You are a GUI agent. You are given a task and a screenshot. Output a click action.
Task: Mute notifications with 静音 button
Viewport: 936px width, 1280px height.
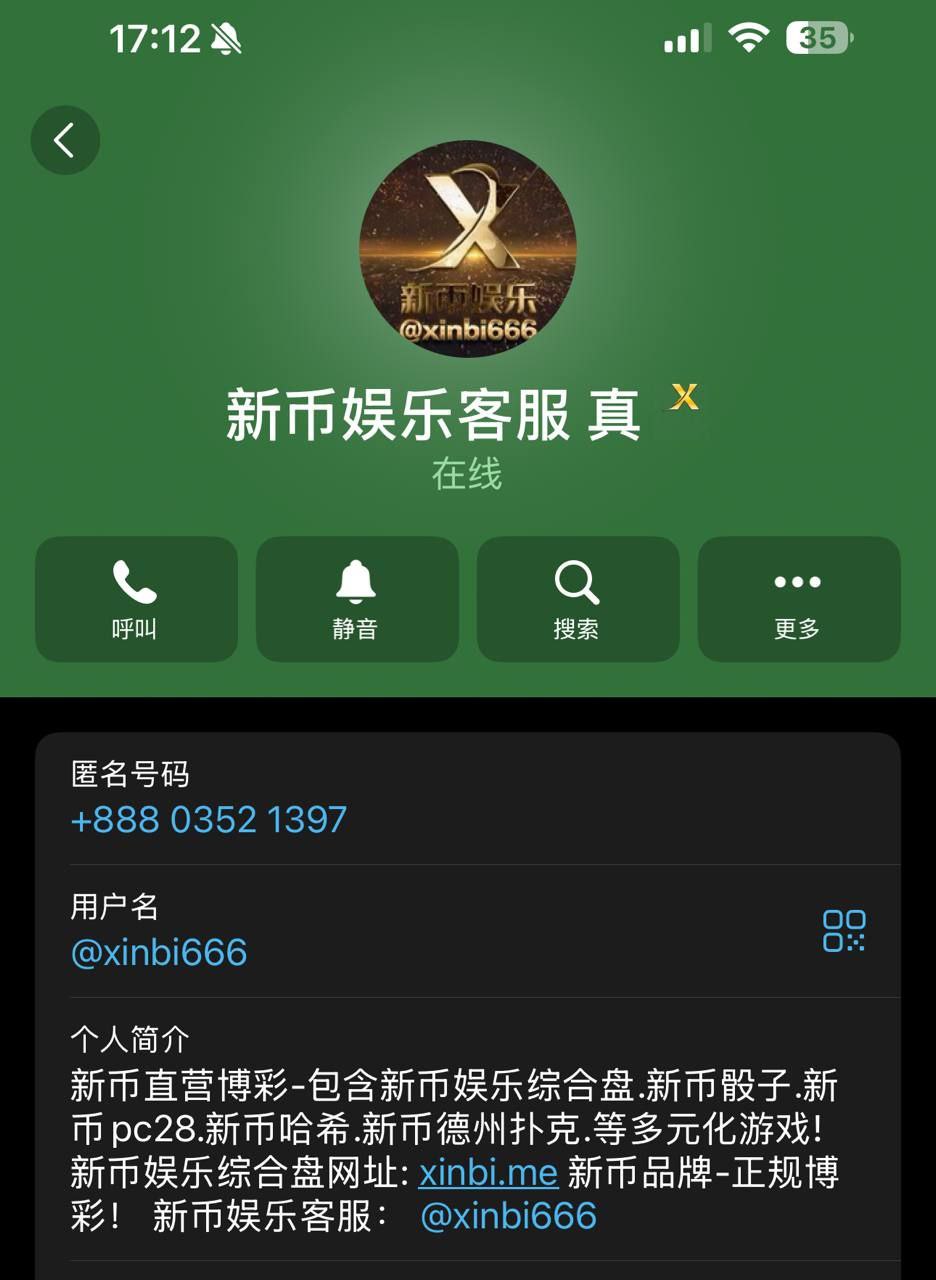click(357, 598)
